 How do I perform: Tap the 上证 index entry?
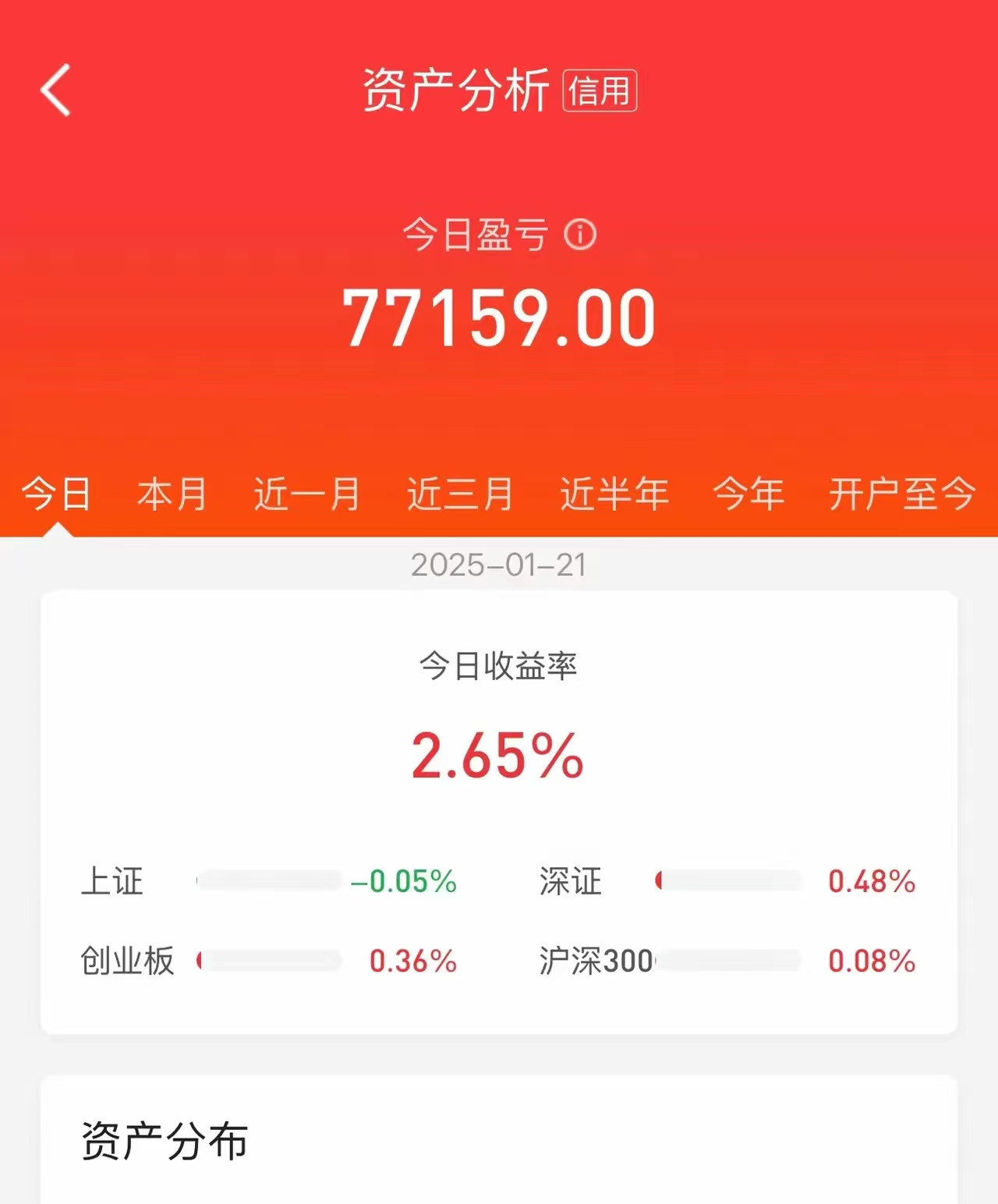[113, 883]
